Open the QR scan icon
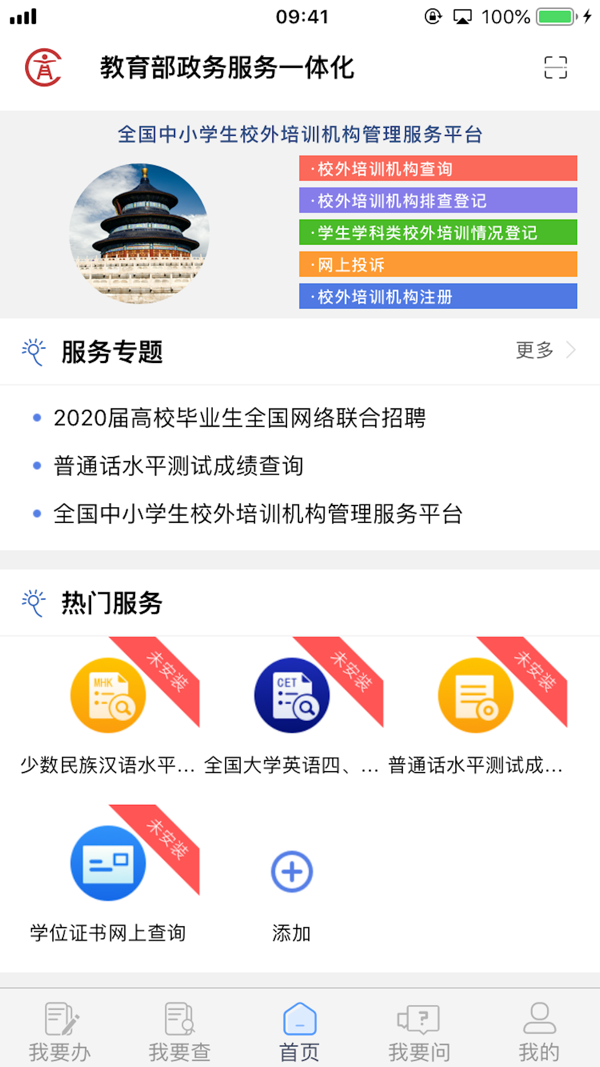 click(x=555, y=67)
